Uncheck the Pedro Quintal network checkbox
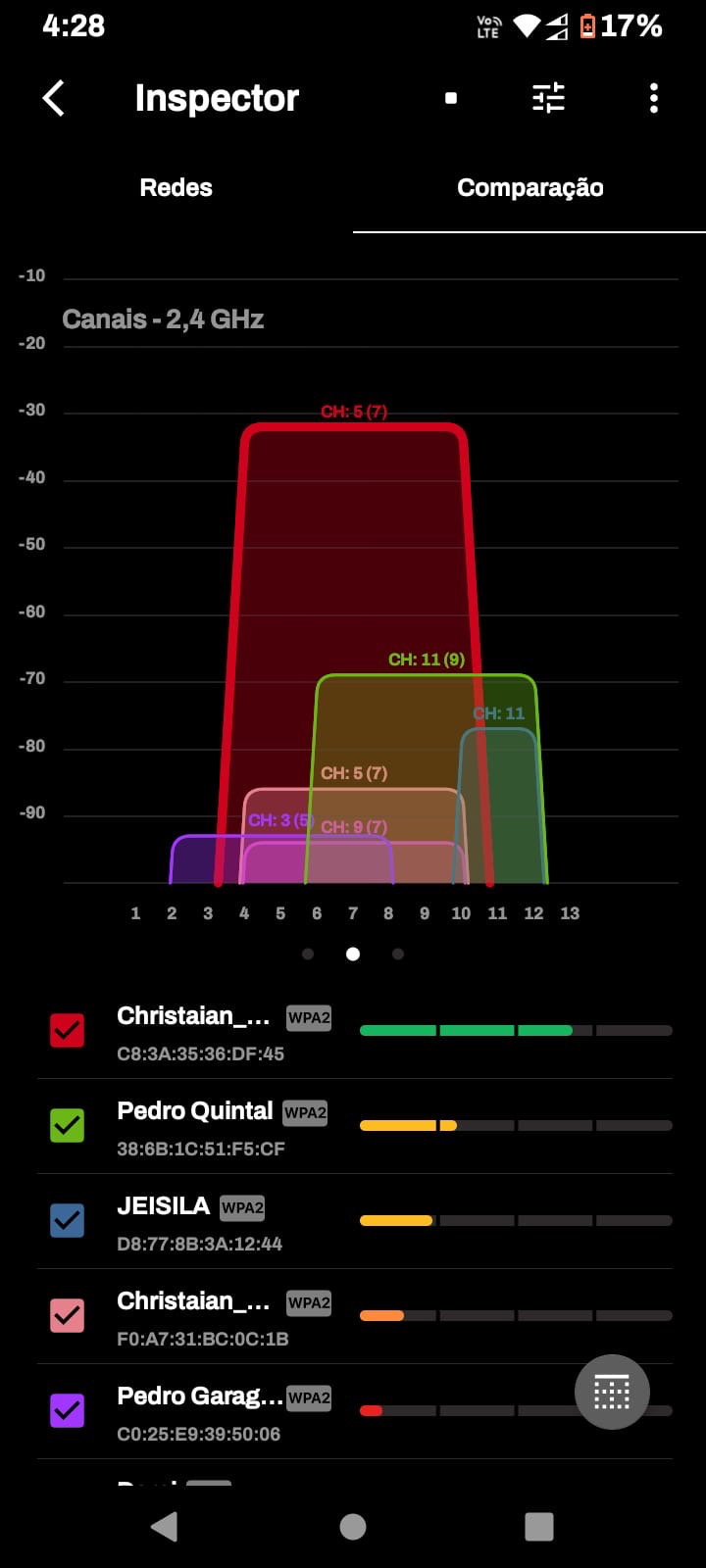The image size is (706, 1568). coord(68,1125)
